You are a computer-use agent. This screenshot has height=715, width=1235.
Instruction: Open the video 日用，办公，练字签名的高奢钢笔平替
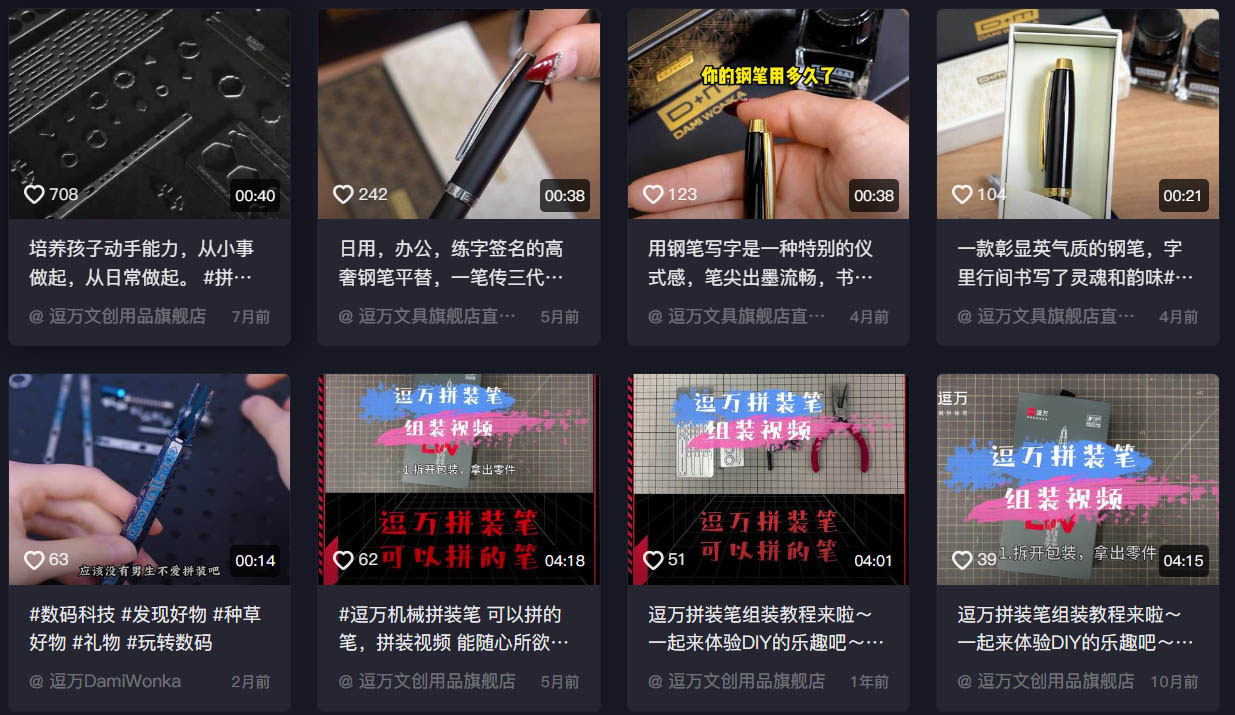(x=458, y=114)
